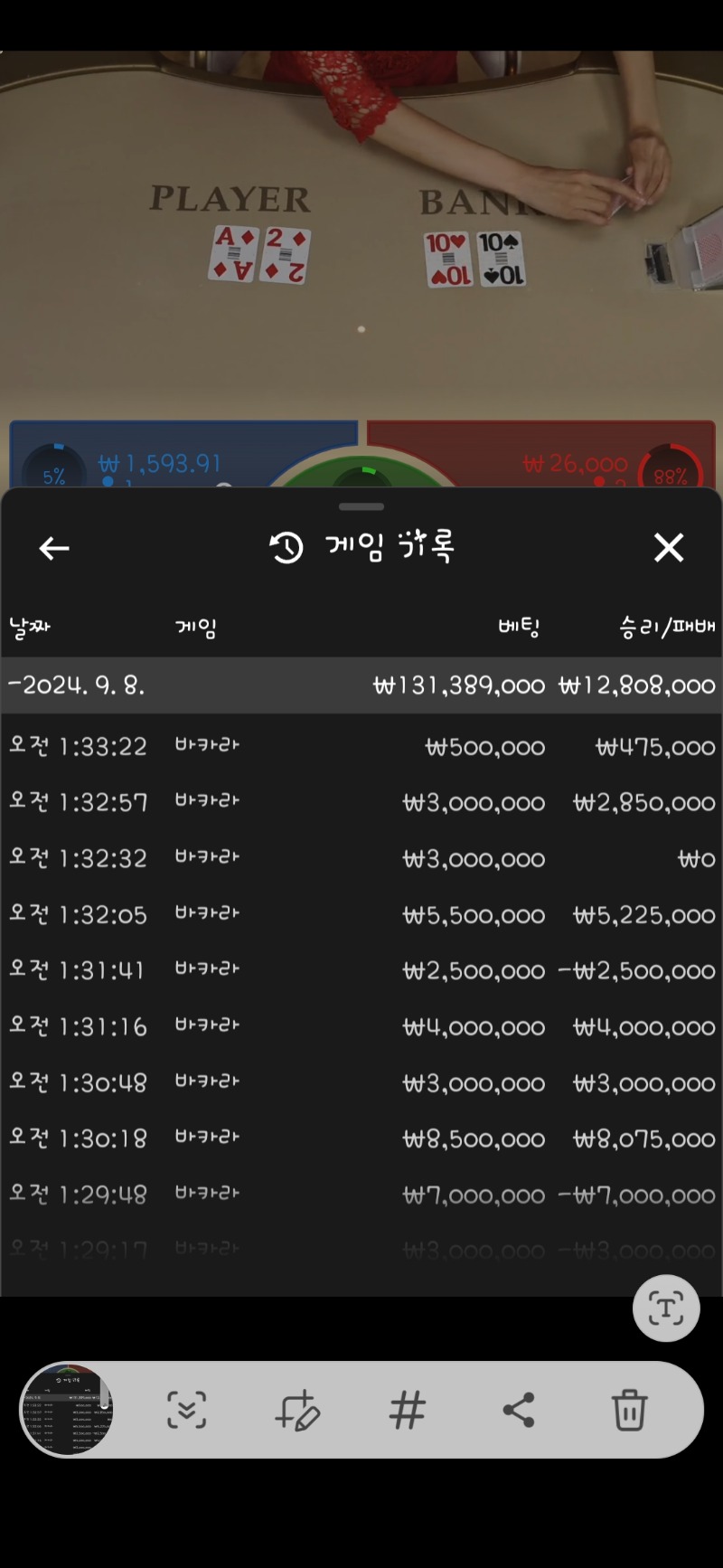Open the 오전 1:31:41 baccarat record
Image resolution: width=723 pixels, height=1568 pixels.
[x=361, y=971]
